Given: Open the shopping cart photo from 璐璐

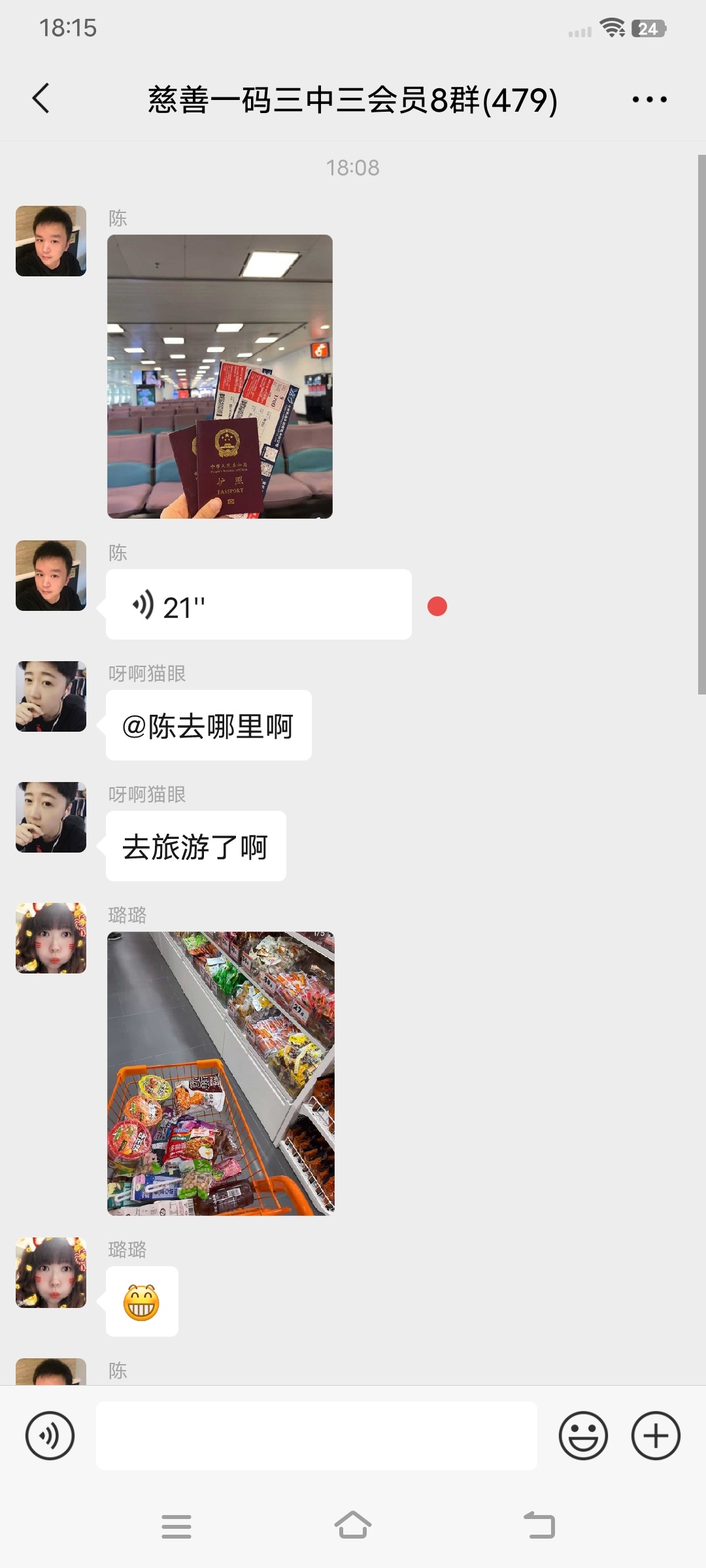Looking at the screenshot, I should pos(221,1073).
